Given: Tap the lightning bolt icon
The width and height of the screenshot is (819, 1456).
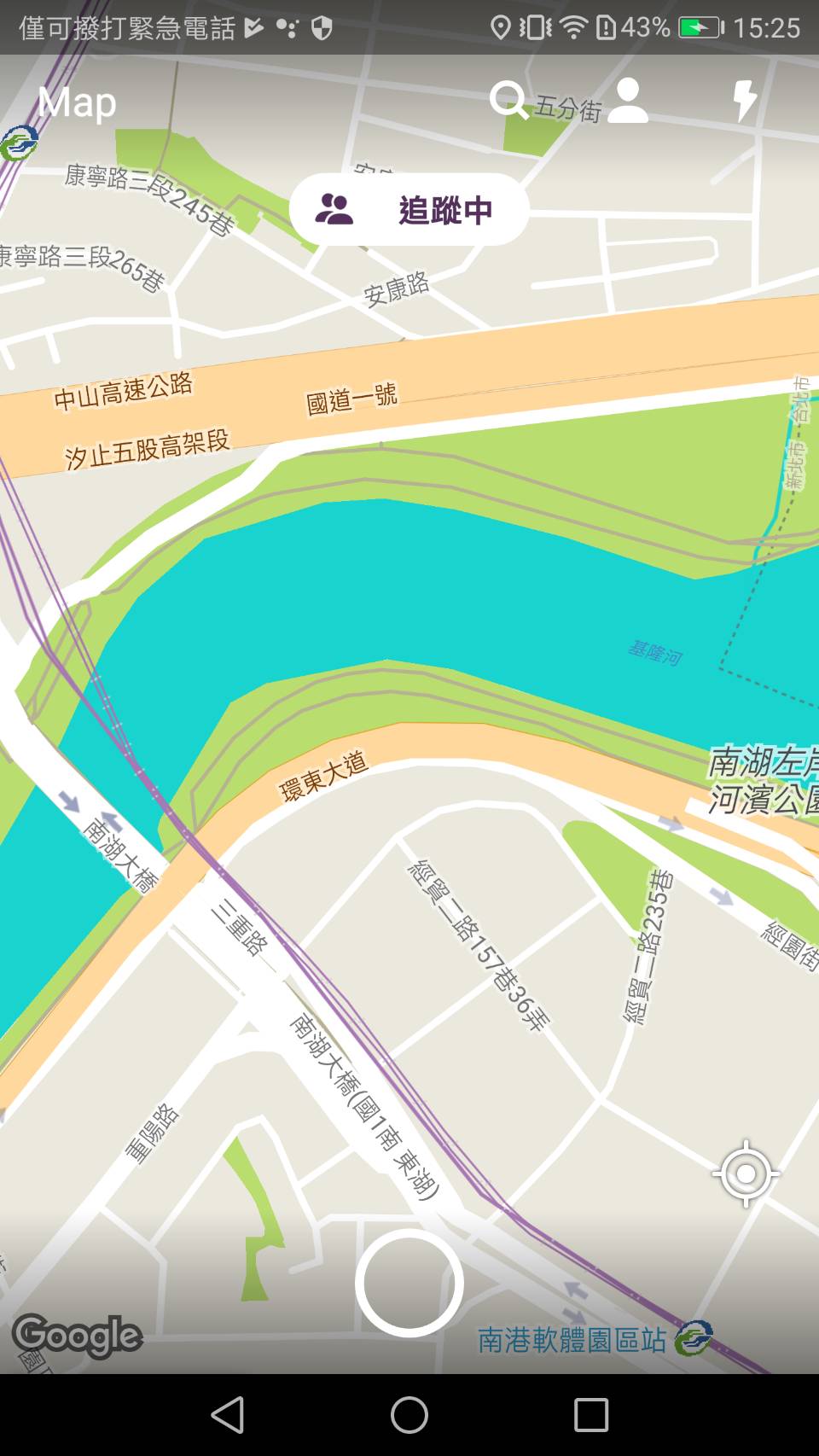Looking at the screenshot, I should 745,101.
